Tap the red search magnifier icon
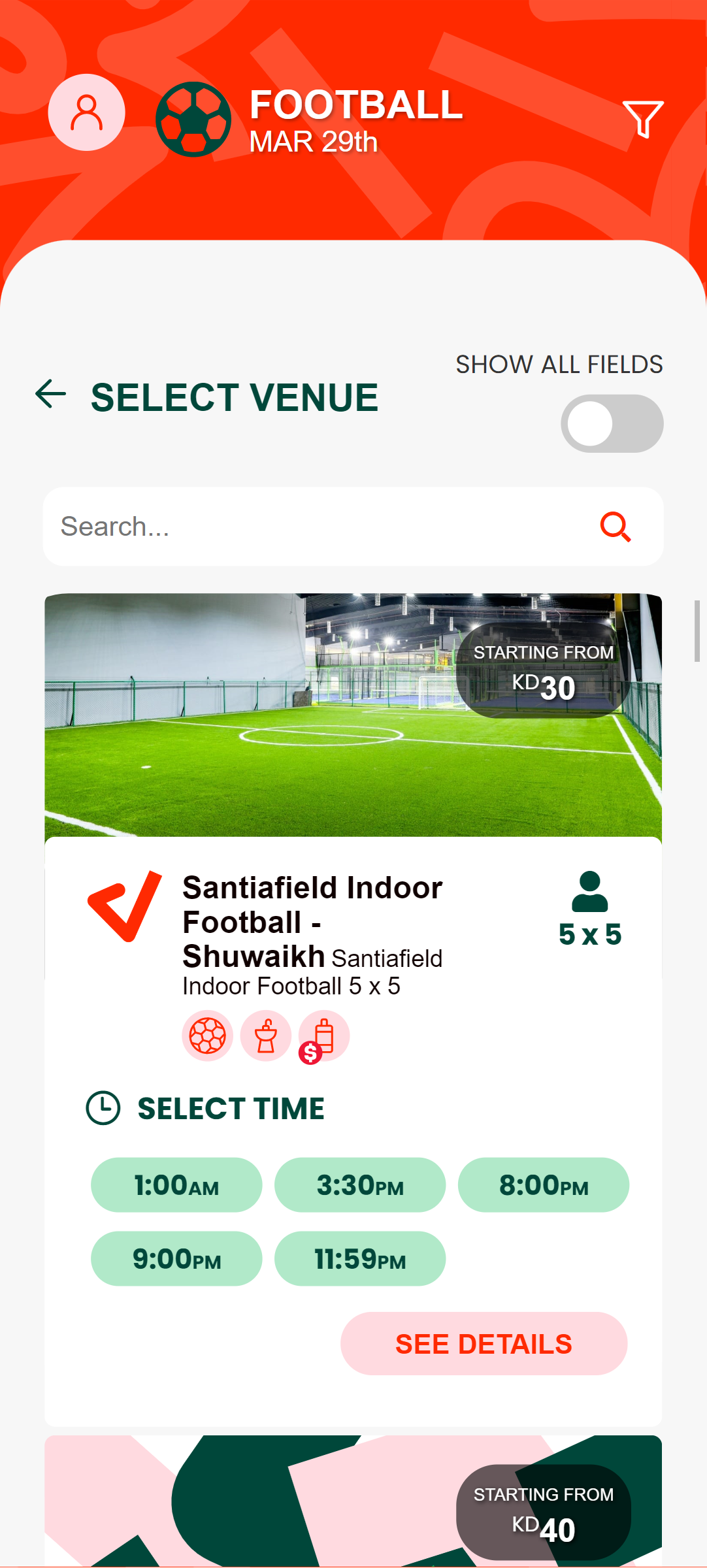This screenshot has width=707, height=1568. click(x=615, y=527)
